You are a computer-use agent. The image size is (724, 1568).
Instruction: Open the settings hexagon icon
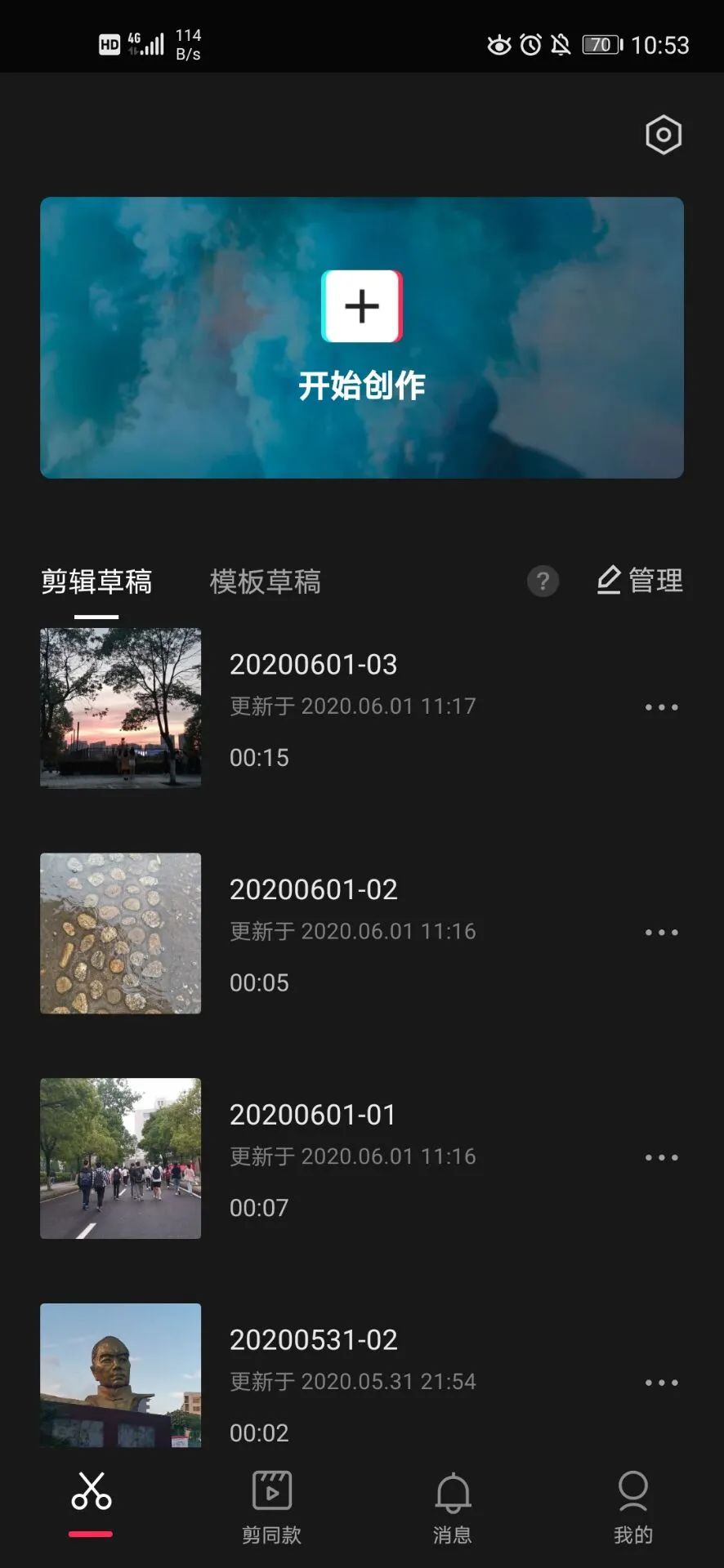click(x=663, y=135)
